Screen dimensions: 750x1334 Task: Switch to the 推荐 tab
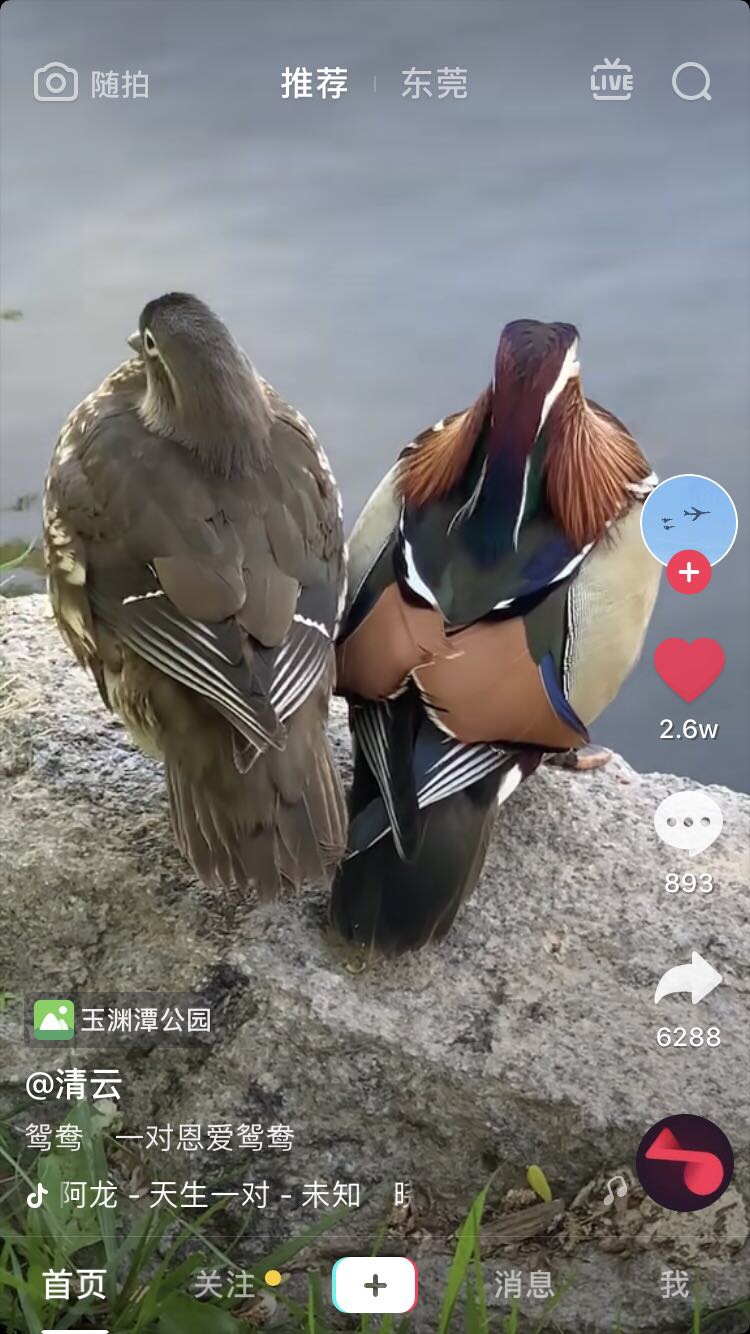click(314, 83)
